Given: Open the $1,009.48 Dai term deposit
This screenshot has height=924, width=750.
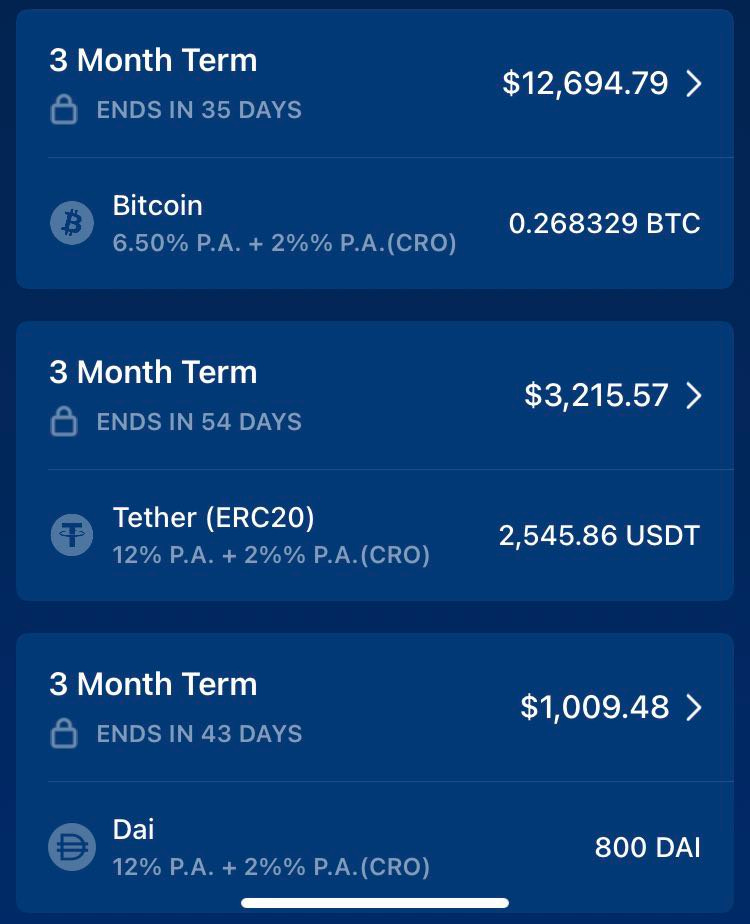Looking at the screenshot, I should 694,708.
